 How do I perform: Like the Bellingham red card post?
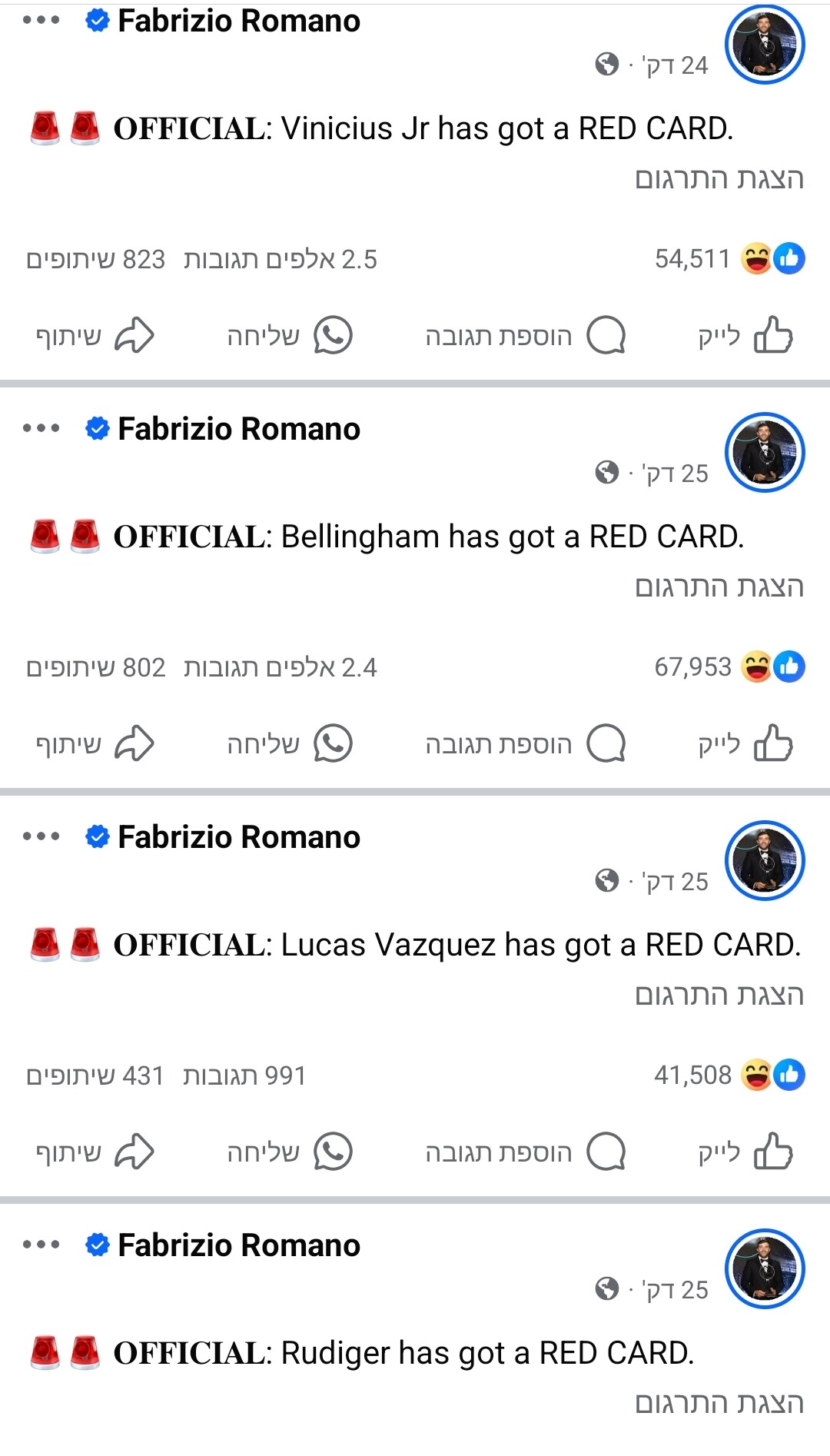(744, 744)
